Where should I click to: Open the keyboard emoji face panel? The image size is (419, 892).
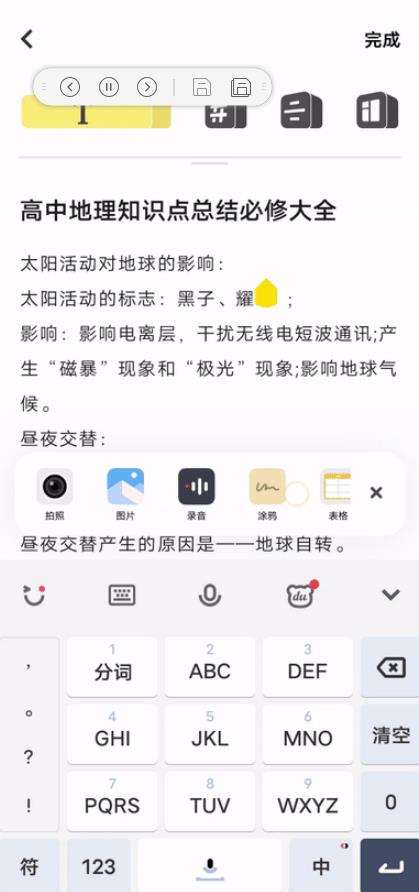pos(34,595)
